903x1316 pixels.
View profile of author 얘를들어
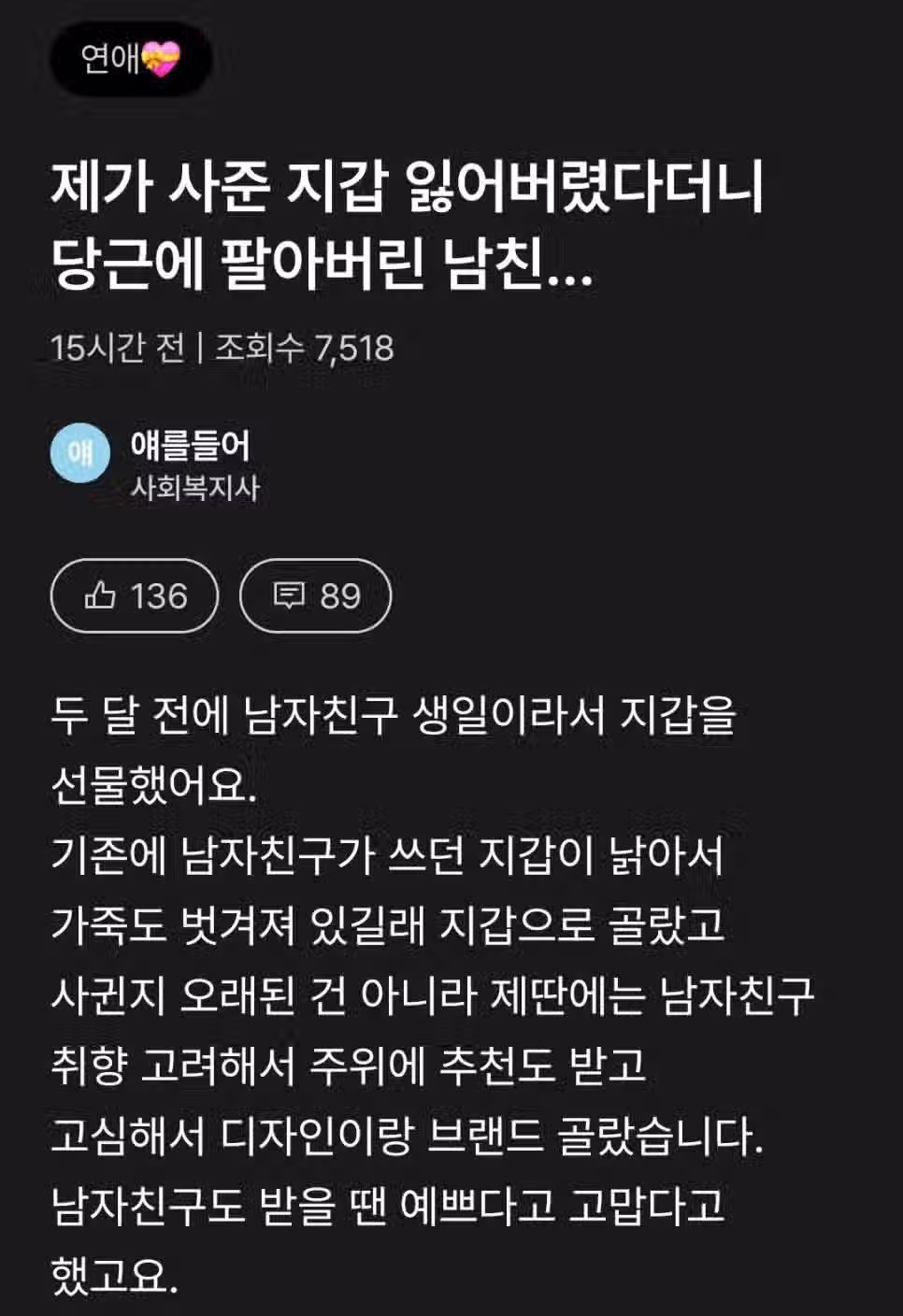[190, 446]
